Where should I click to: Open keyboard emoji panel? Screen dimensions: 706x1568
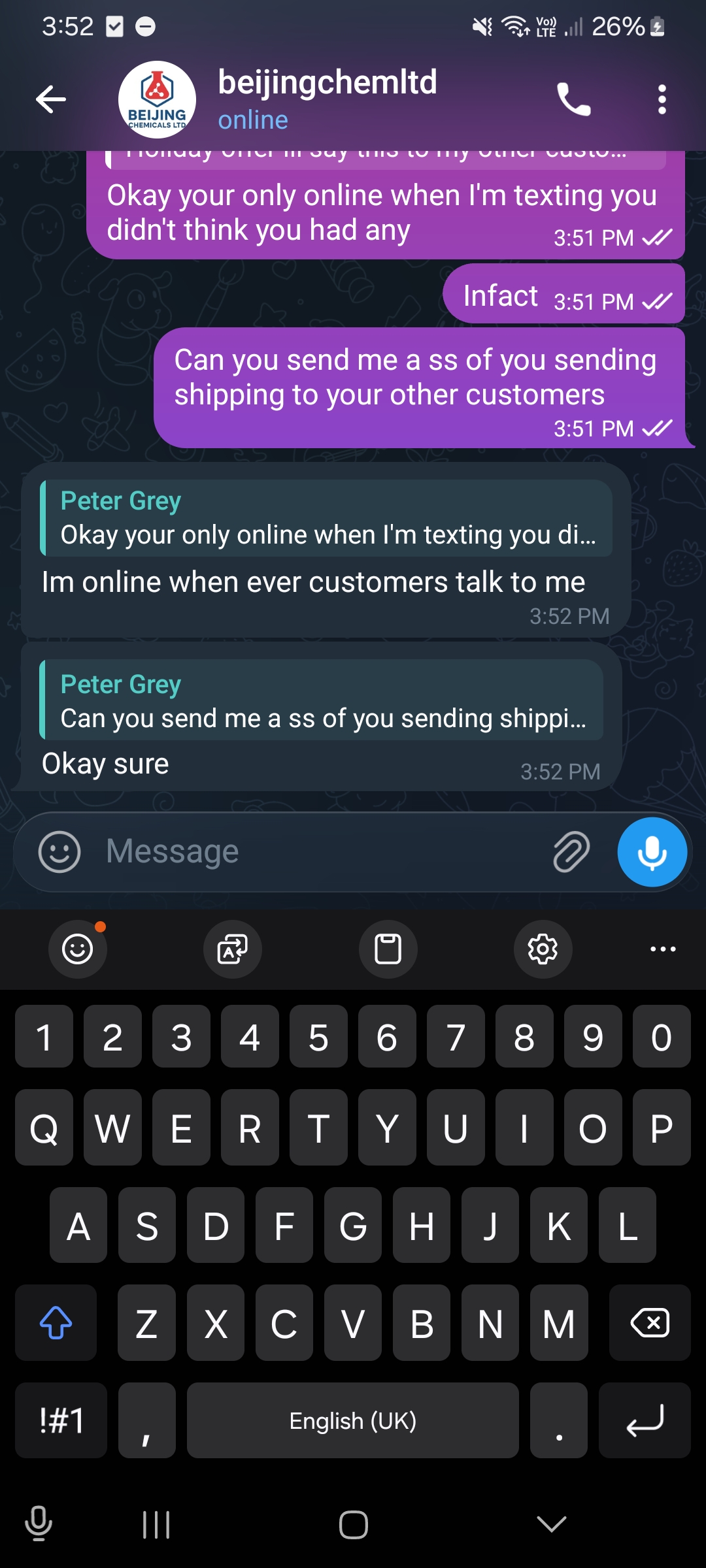click(77, 949)
